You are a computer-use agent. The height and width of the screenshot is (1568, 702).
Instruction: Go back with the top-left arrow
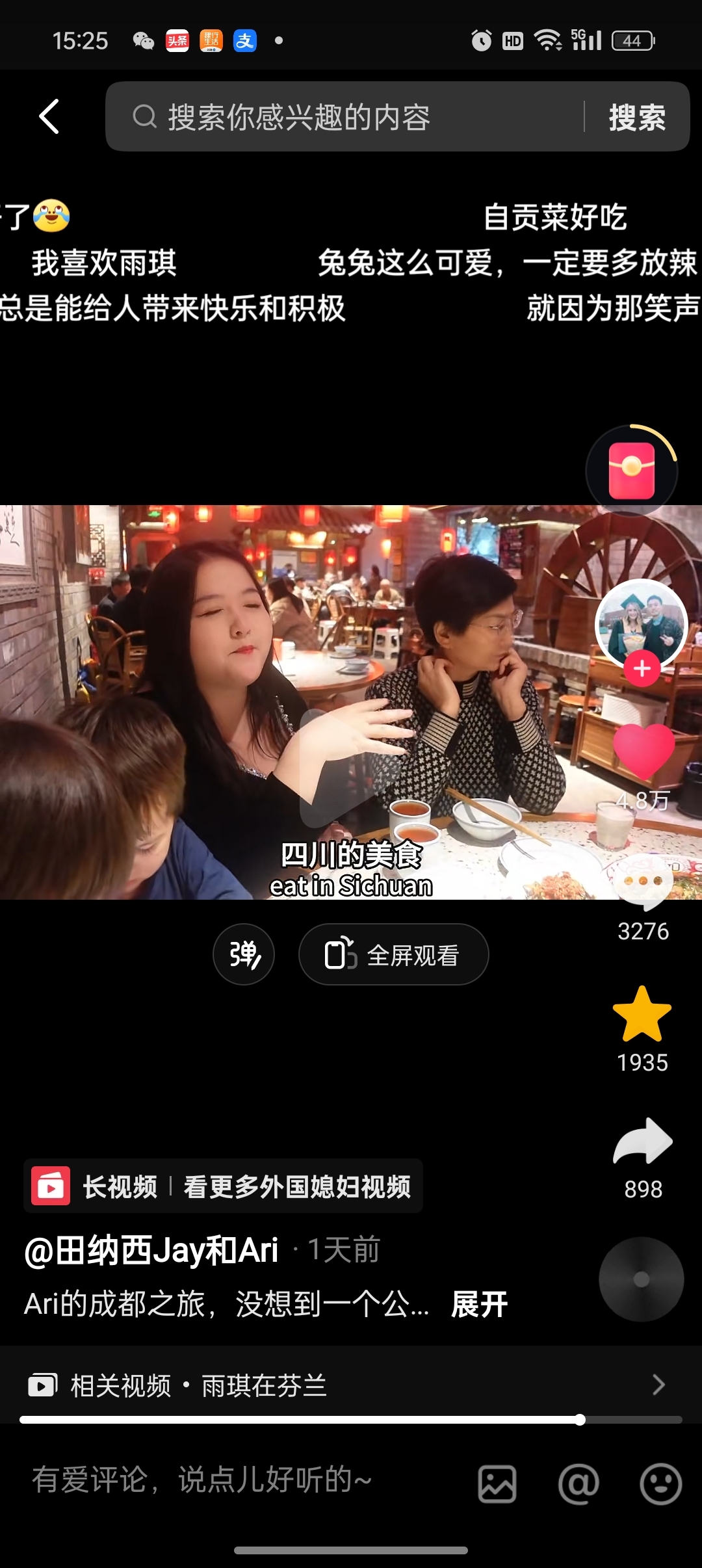coord(49,117)
